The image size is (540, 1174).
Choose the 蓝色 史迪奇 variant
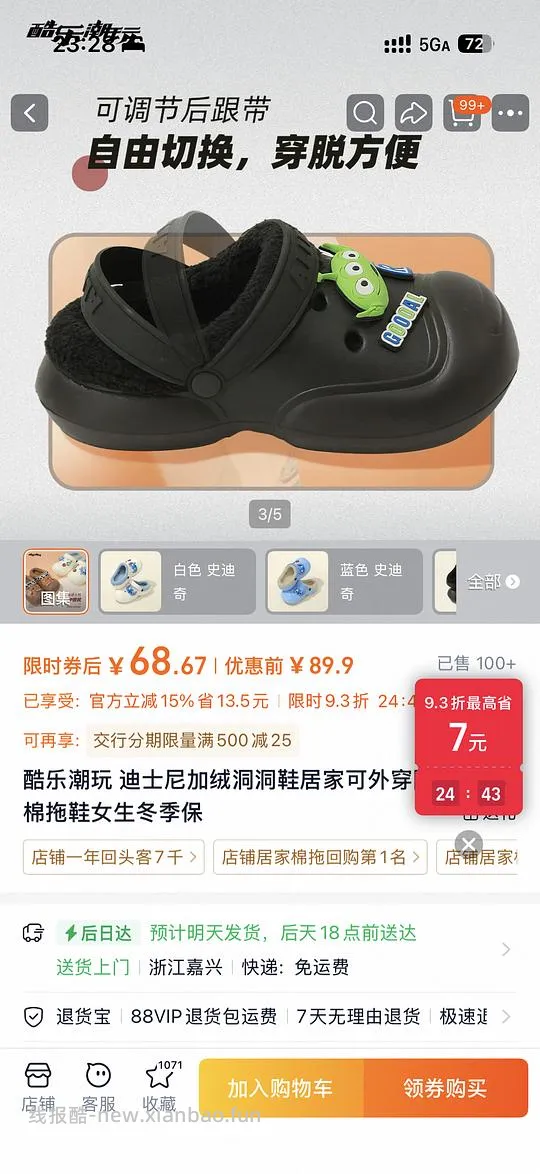[344, 582]
